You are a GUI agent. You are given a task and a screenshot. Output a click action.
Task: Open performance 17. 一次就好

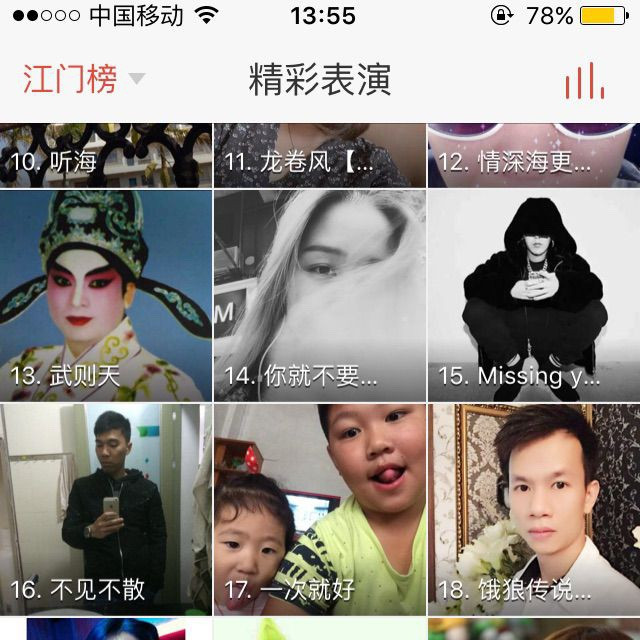tap(320, 510)
